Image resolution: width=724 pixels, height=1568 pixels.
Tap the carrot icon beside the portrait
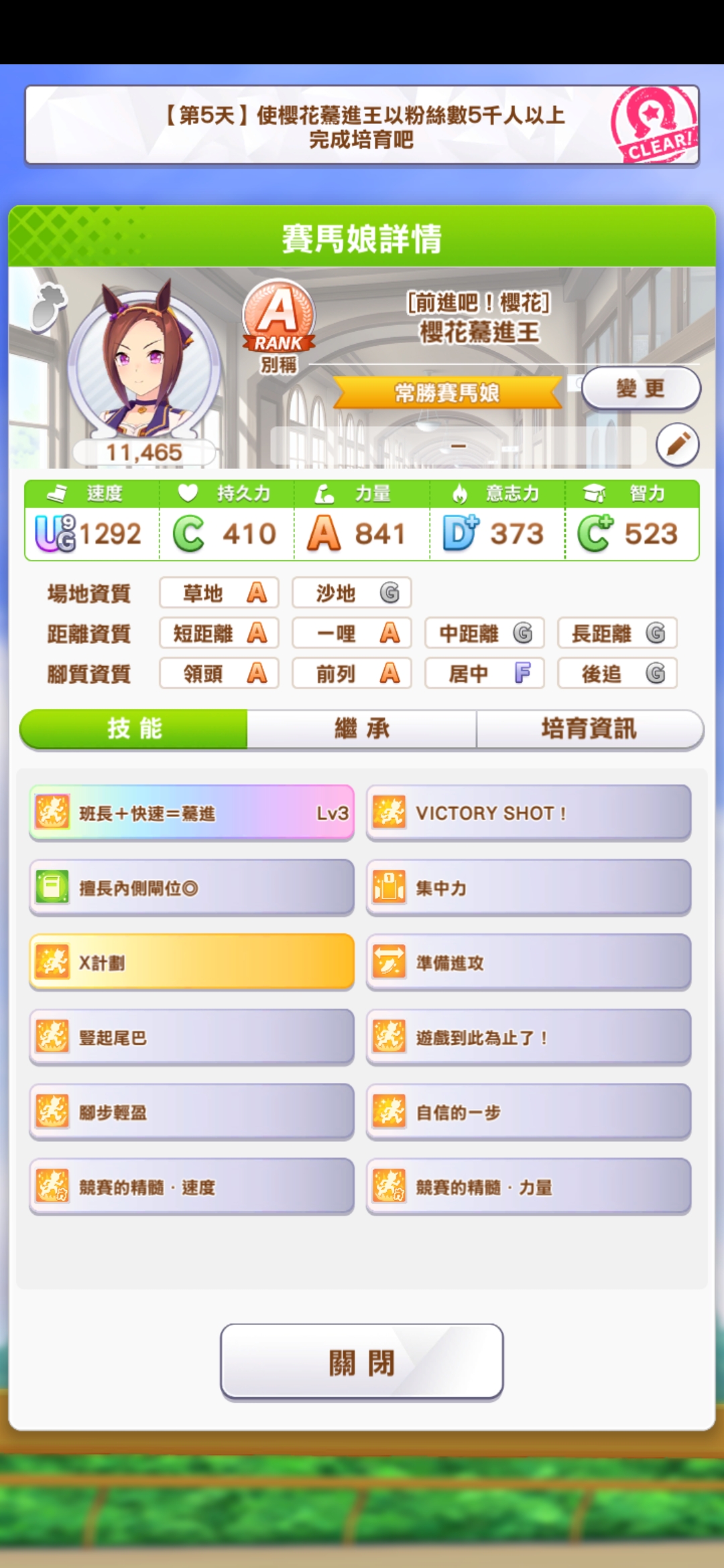tap(50, 307)
